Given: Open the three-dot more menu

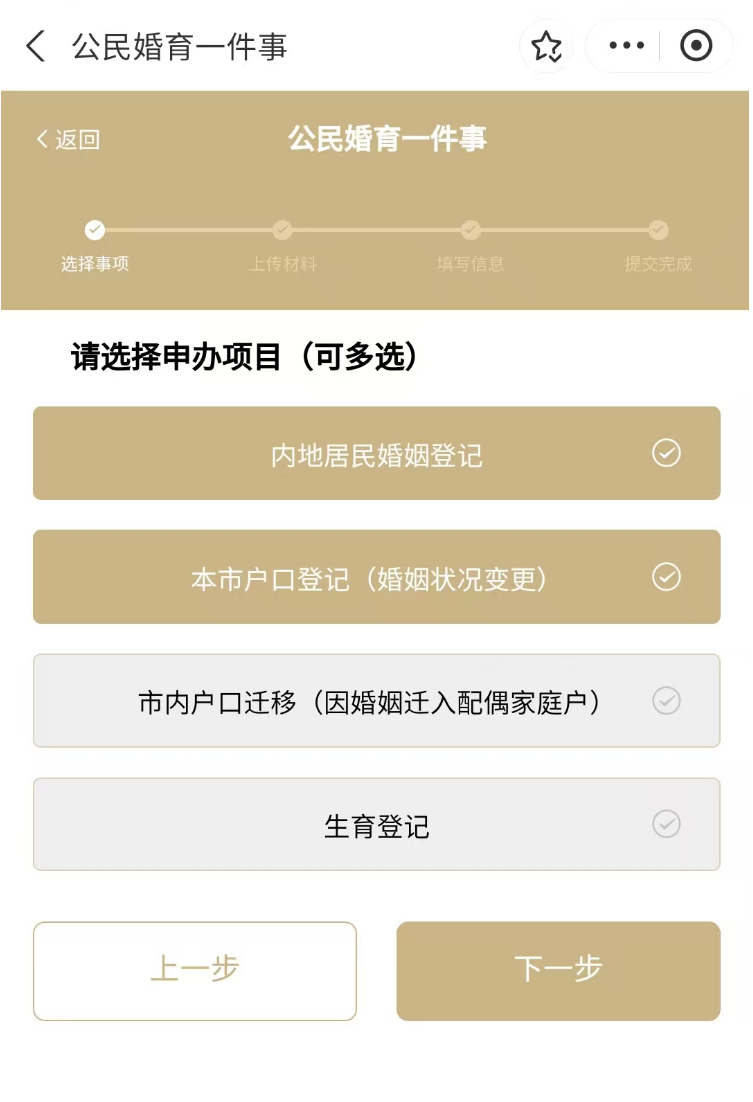Looking at the screenshot, I should coord(627,46).
